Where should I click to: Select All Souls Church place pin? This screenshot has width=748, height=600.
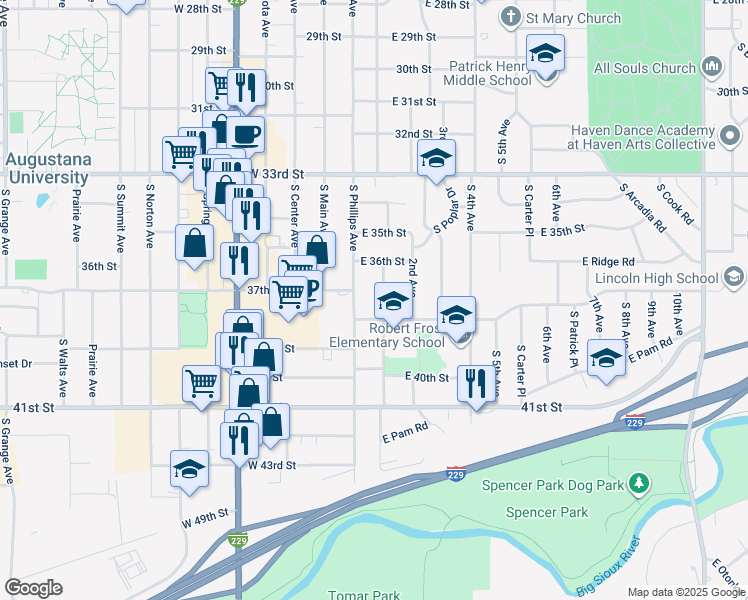point(712,66)
